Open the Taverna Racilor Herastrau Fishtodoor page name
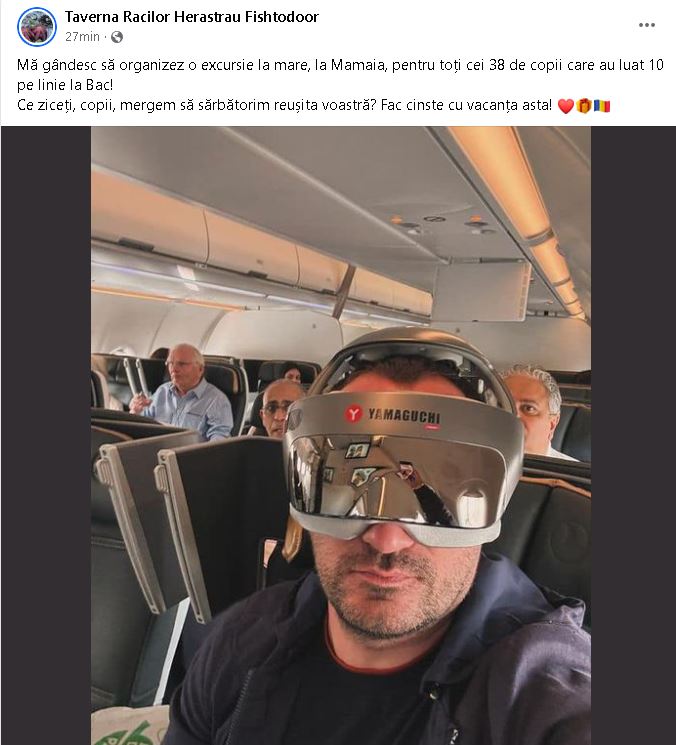Image resolution: width=676 pixels, height=745 pixels. pos(183,16)
